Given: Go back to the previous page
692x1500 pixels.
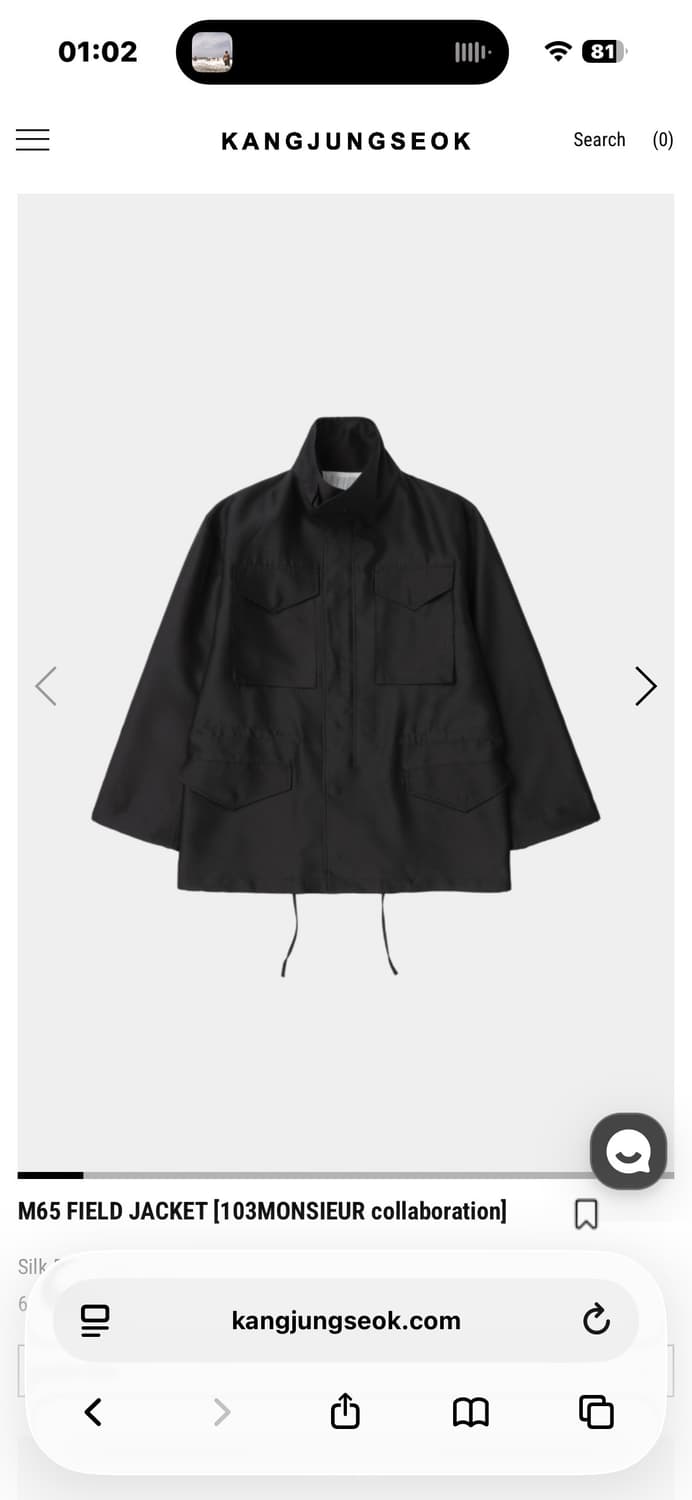Looking at the screenshot, I should pos(93,1412).
